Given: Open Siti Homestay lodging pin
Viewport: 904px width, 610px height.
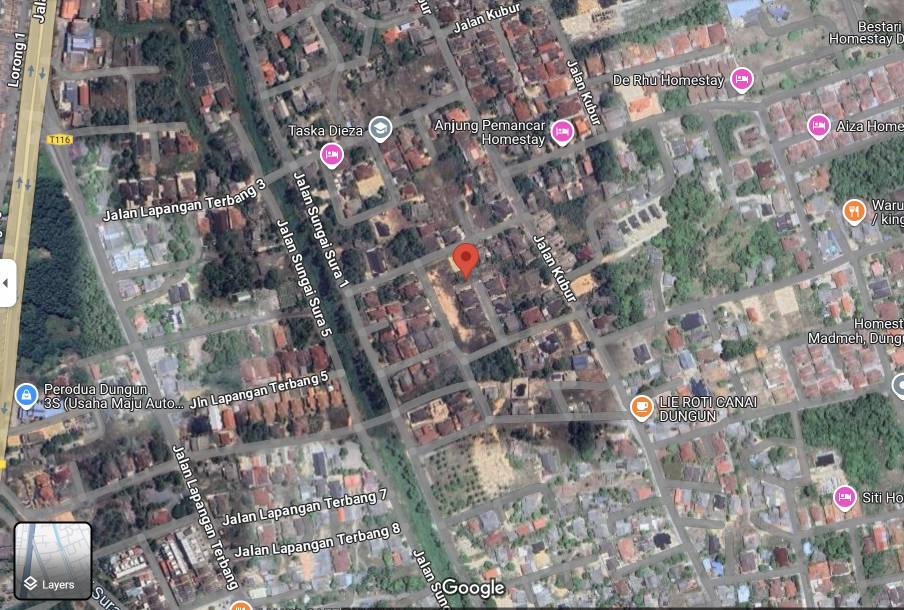Looking at the screenshot, I should (x=845, y=496).
